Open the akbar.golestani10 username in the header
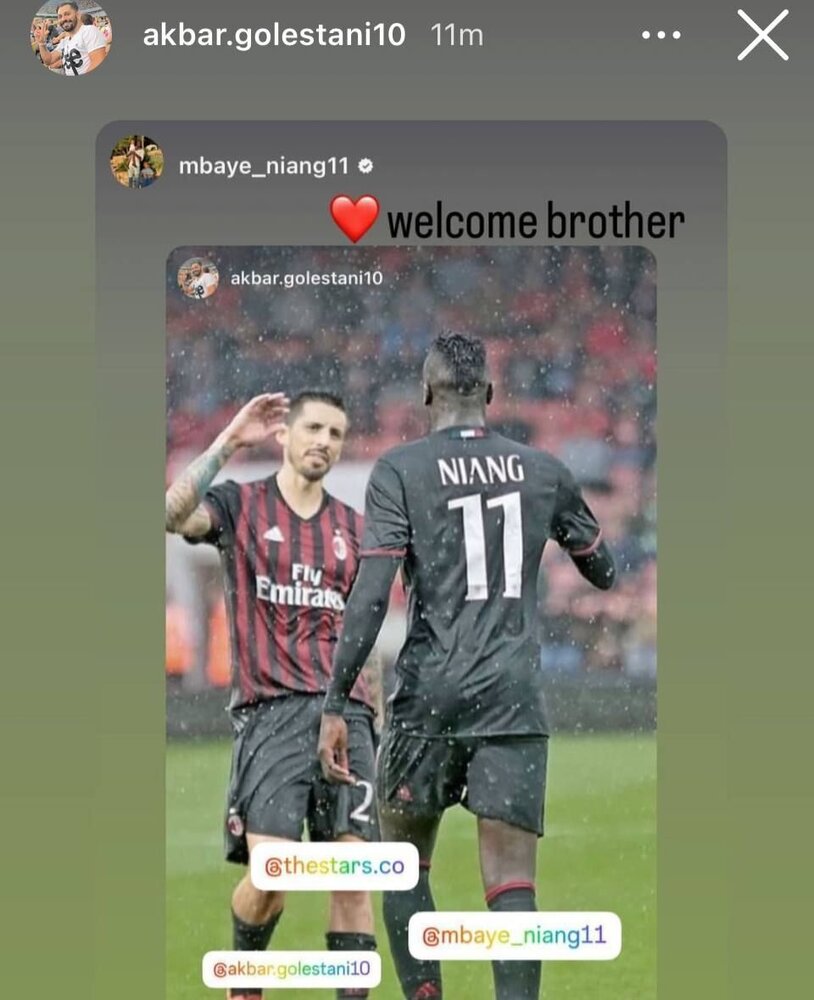This screenshot has width=814, height=1000. point(274,35)
